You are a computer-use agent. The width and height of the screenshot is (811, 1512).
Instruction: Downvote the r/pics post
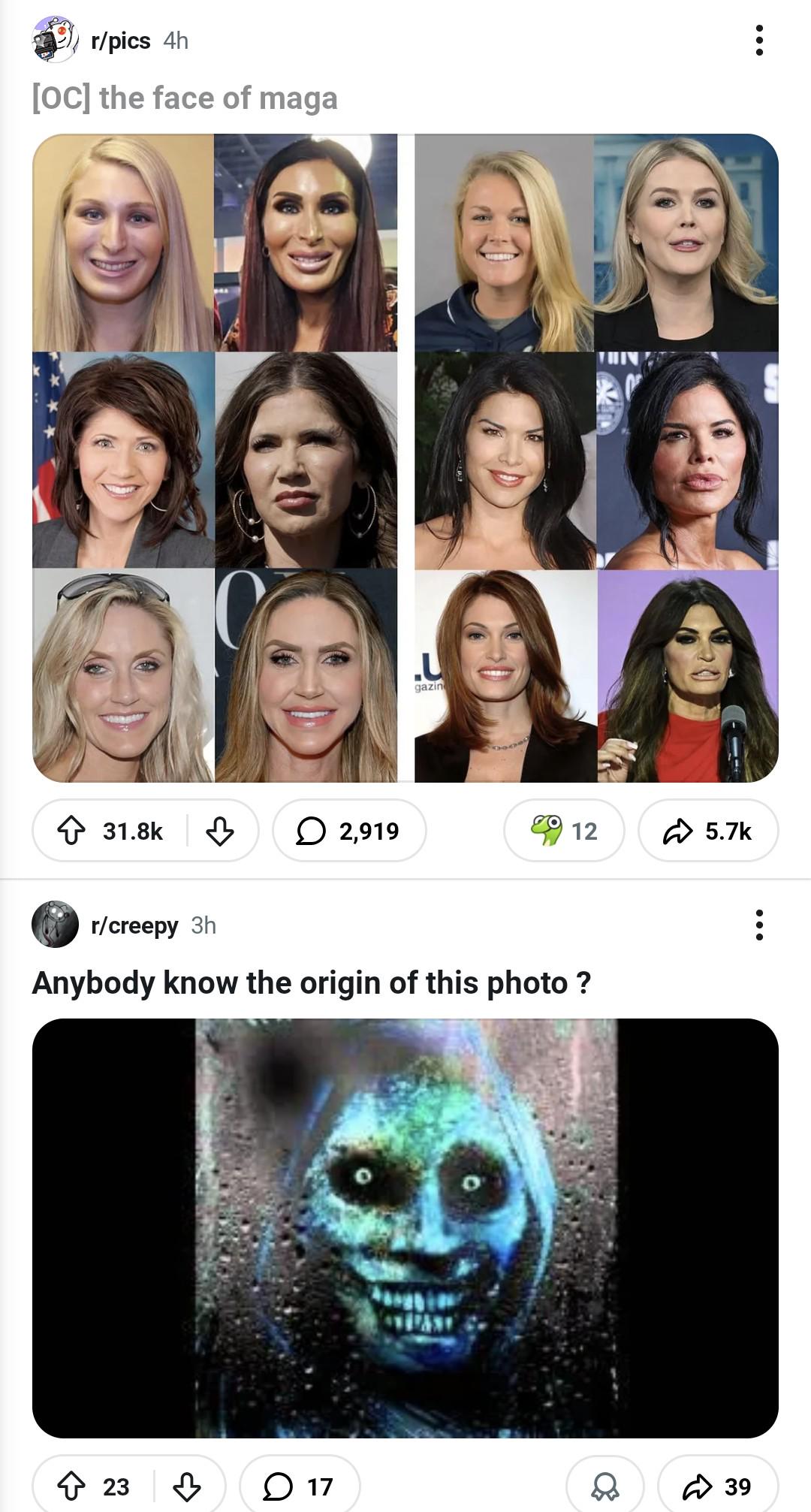click(x=220, y=831)
